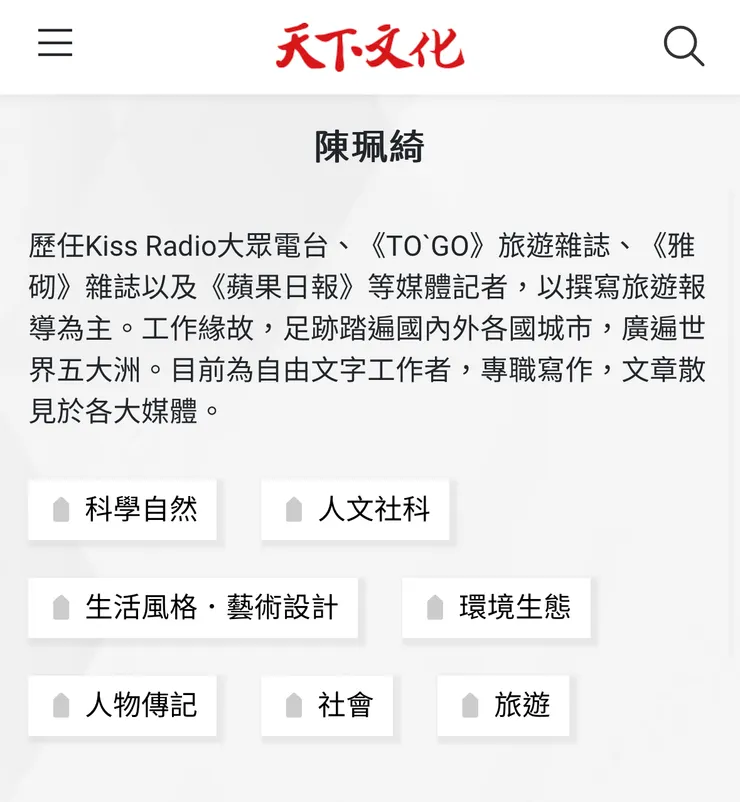
Task: Open the 人文社科 category tag
Action: [355, 509]
